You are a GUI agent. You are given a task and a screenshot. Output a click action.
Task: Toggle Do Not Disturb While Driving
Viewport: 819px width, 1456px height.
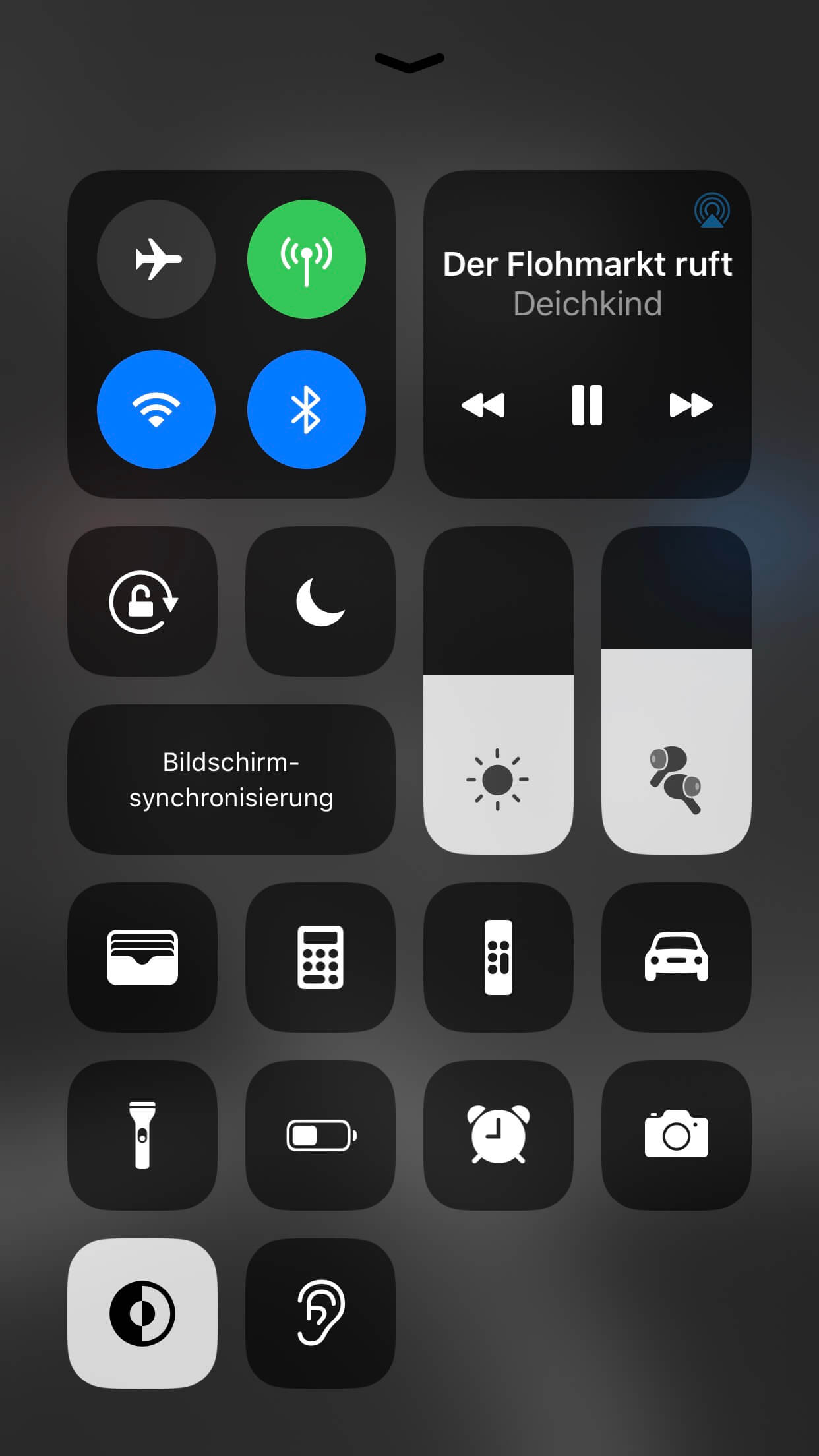point(677,957)
